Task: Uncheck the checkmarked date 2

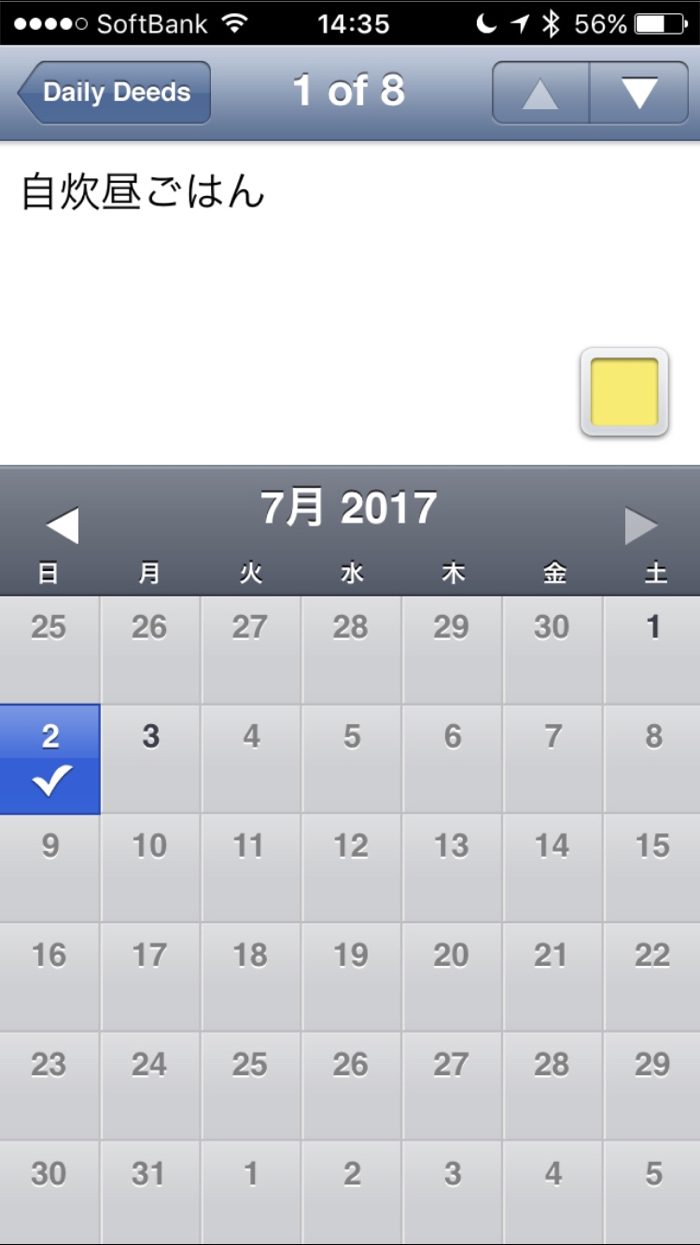Action: click(x=50, y=759)
